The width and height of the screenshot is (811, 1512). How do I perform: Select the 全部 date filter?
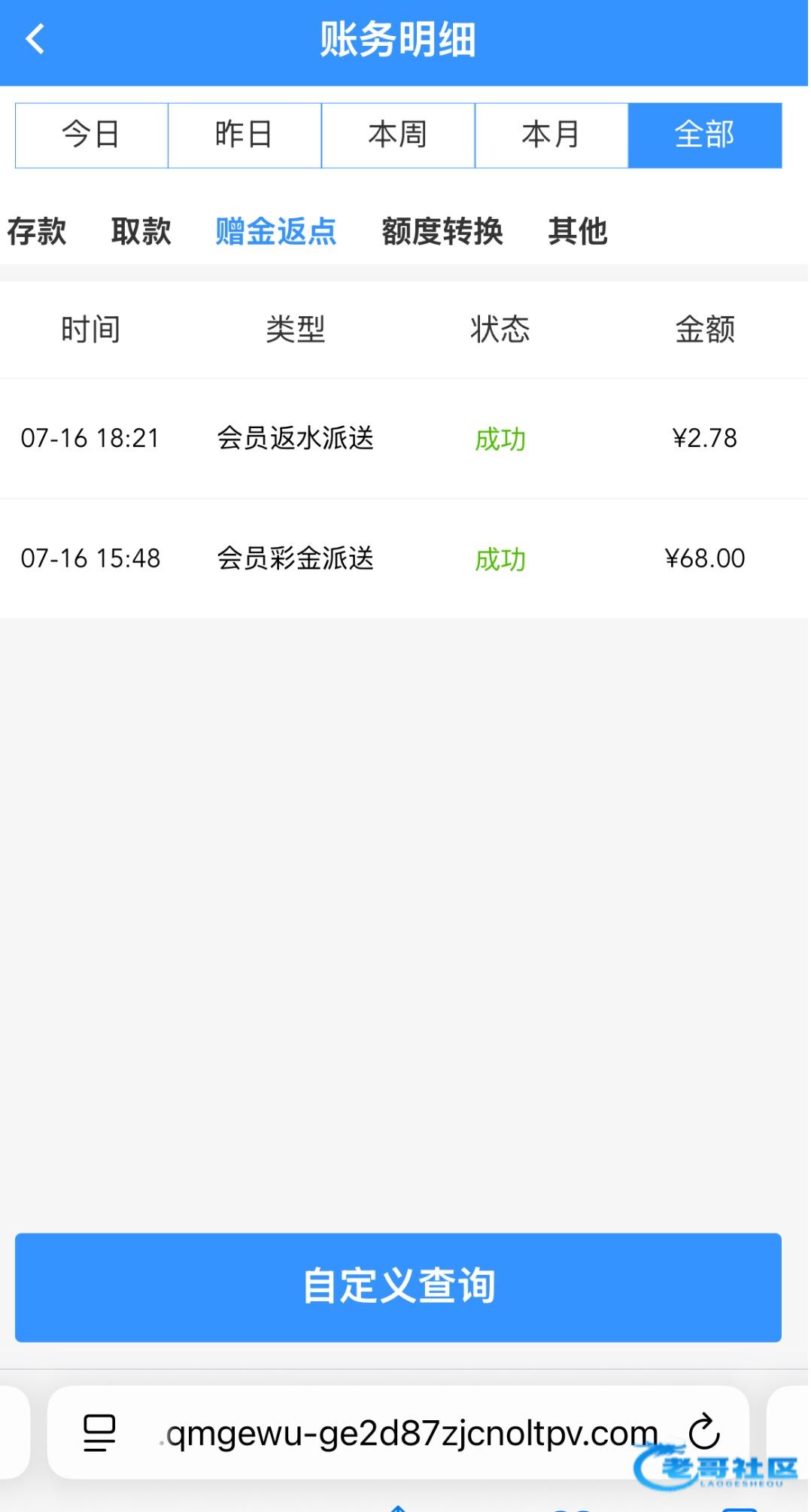point(705,135)
